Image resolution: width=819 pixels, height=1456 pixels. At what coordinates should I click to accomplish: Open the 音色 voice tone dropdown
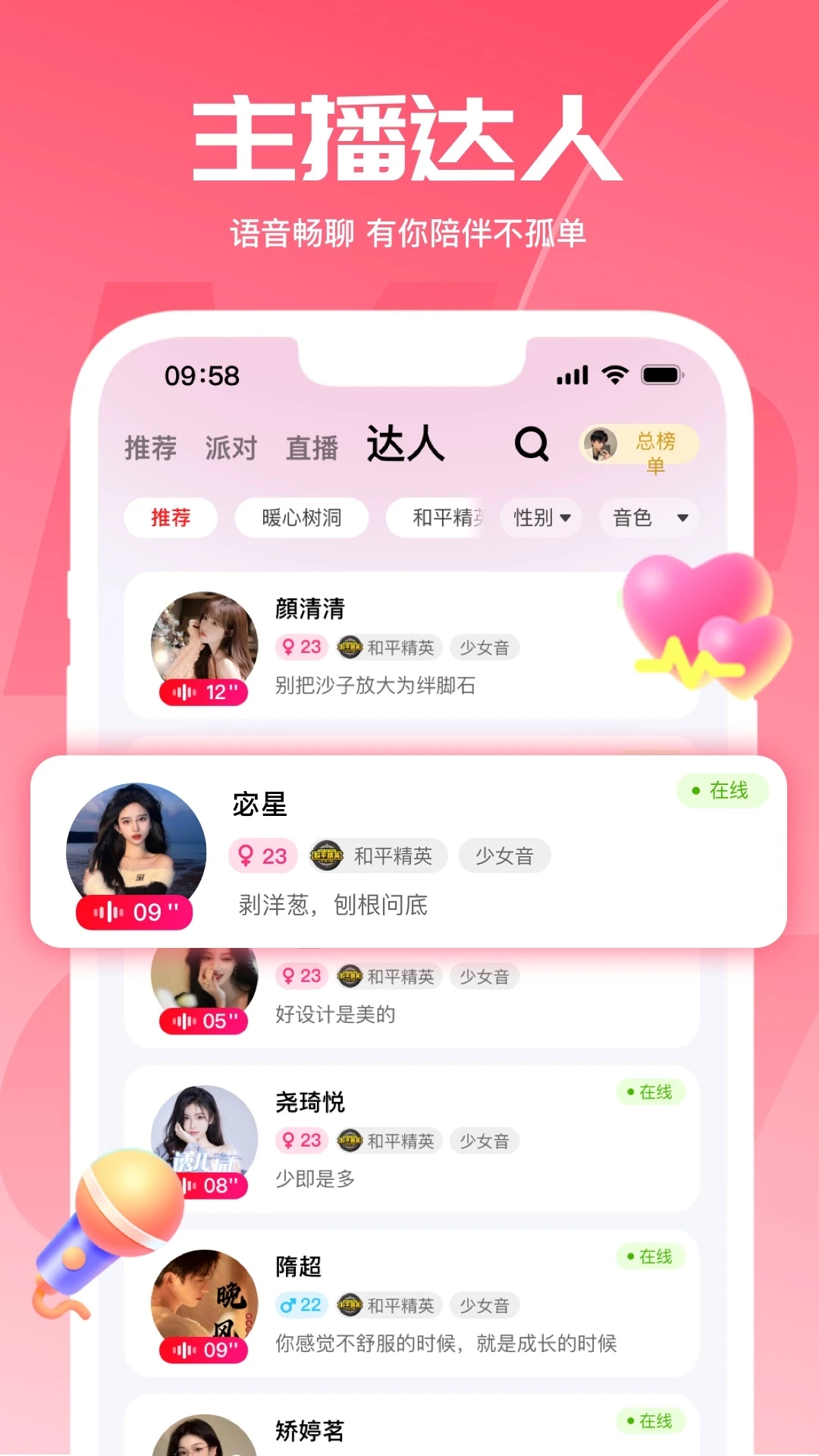[x=648, y=518]
